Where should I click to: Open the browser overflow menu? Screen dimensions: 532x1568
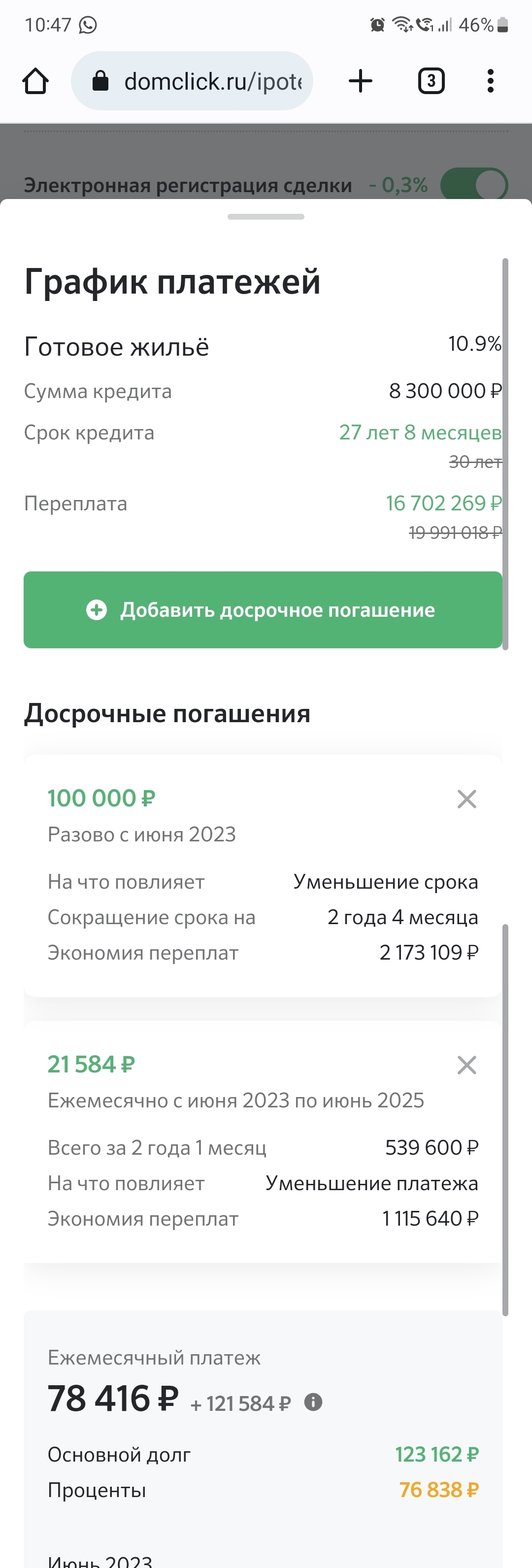tap(490, 81)
